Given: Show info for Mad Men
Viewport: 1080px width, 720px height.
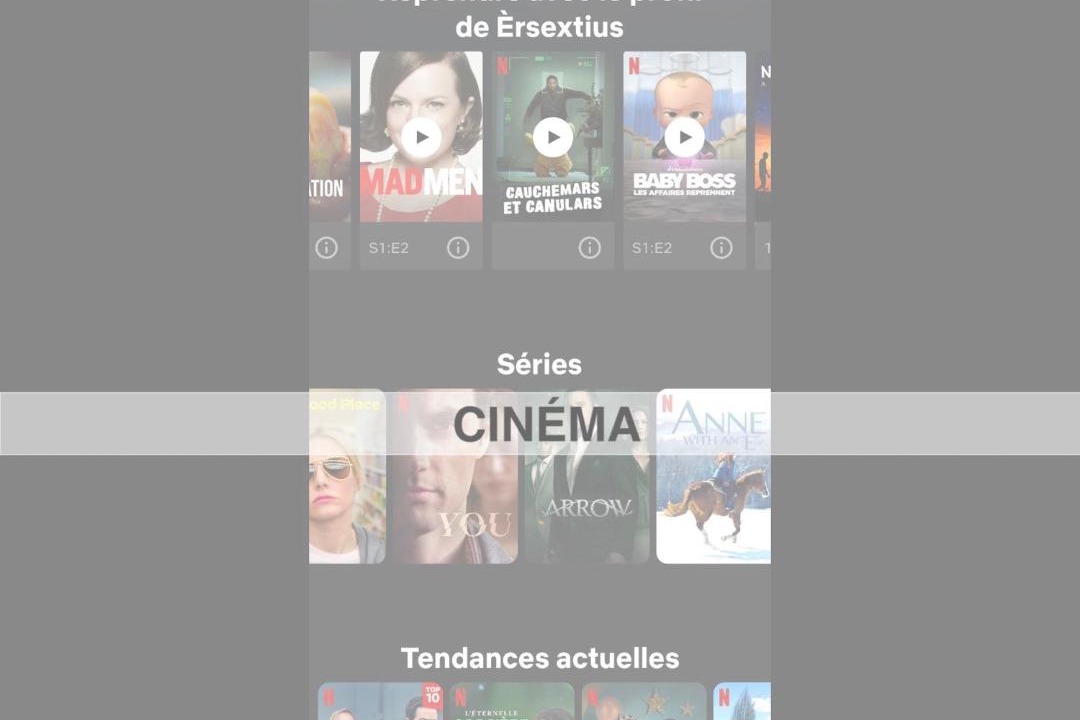Looking at the screenshot, I should tap(458, 248).
